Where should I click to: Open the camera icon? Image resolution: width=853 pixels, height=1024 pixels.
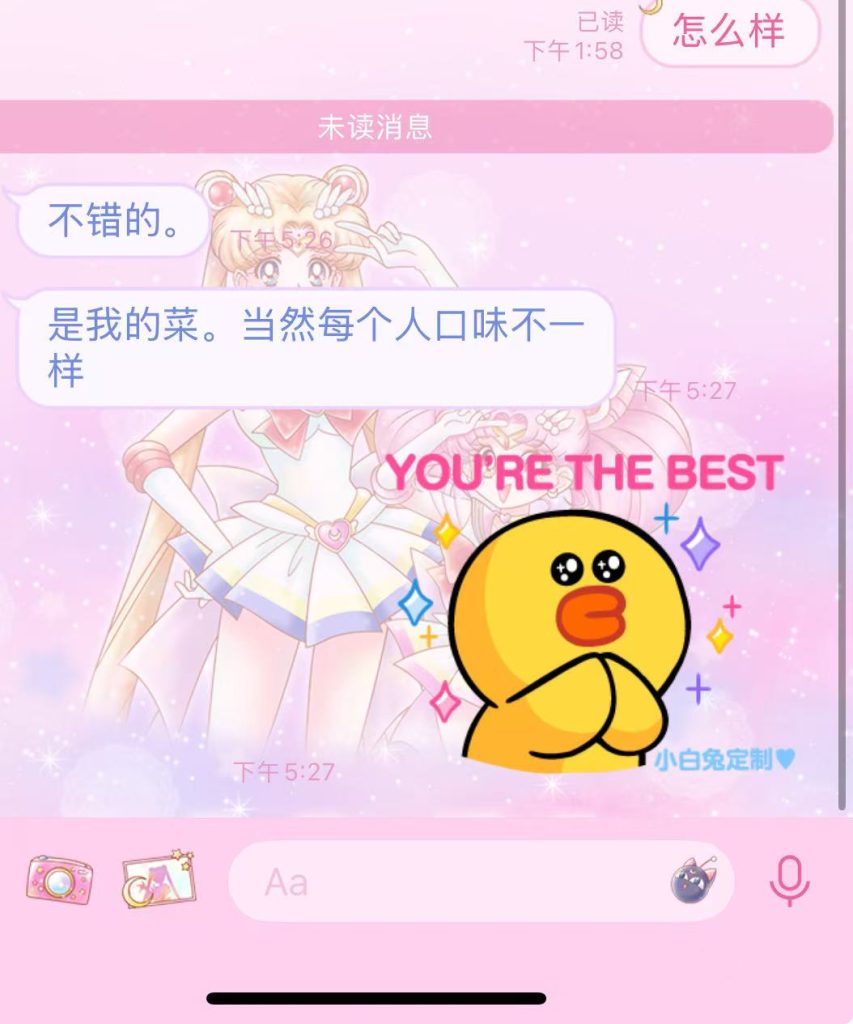[x=59, y=881]
